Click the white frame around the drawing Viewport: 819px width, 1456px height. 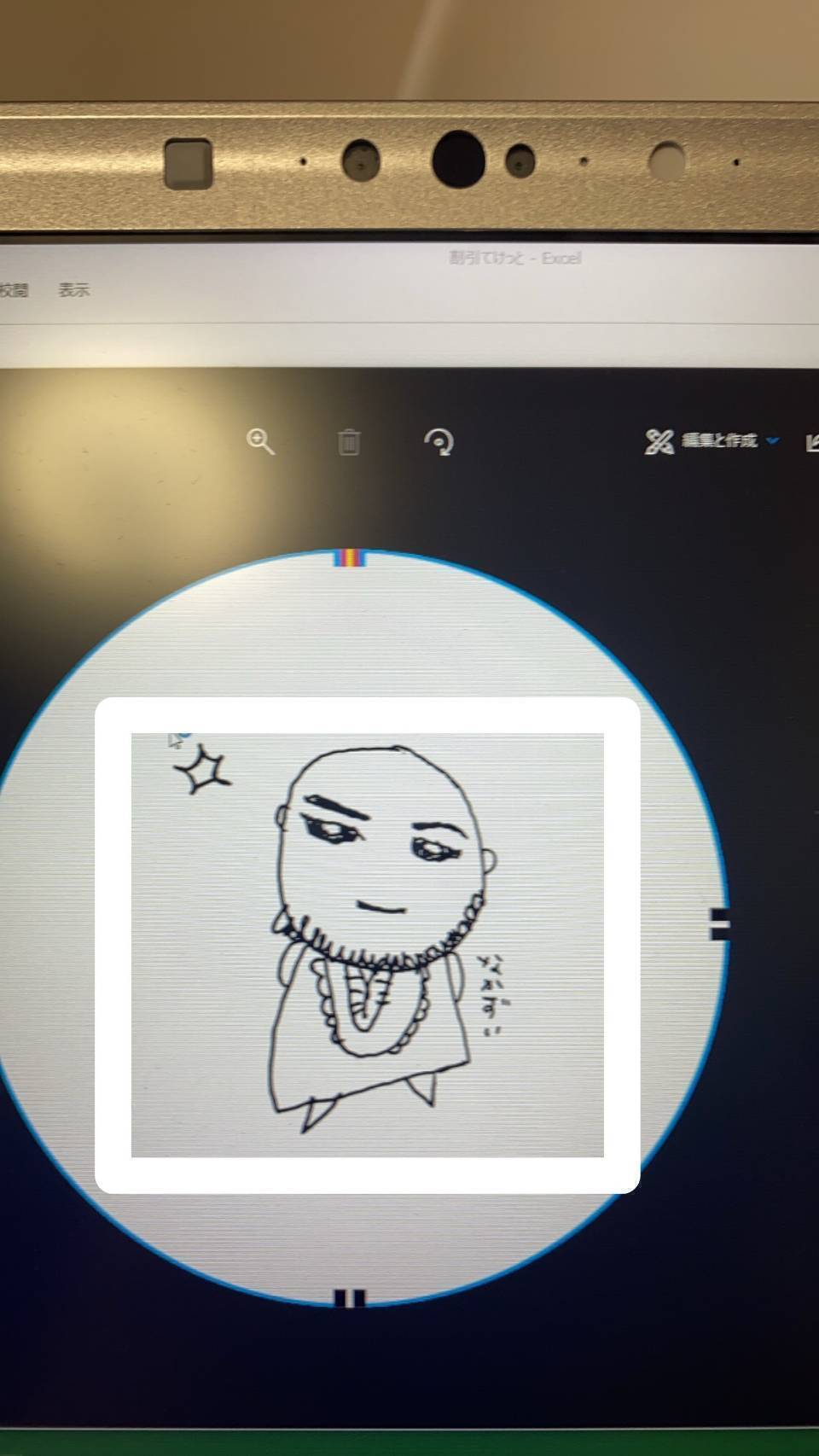point(367,1169)
